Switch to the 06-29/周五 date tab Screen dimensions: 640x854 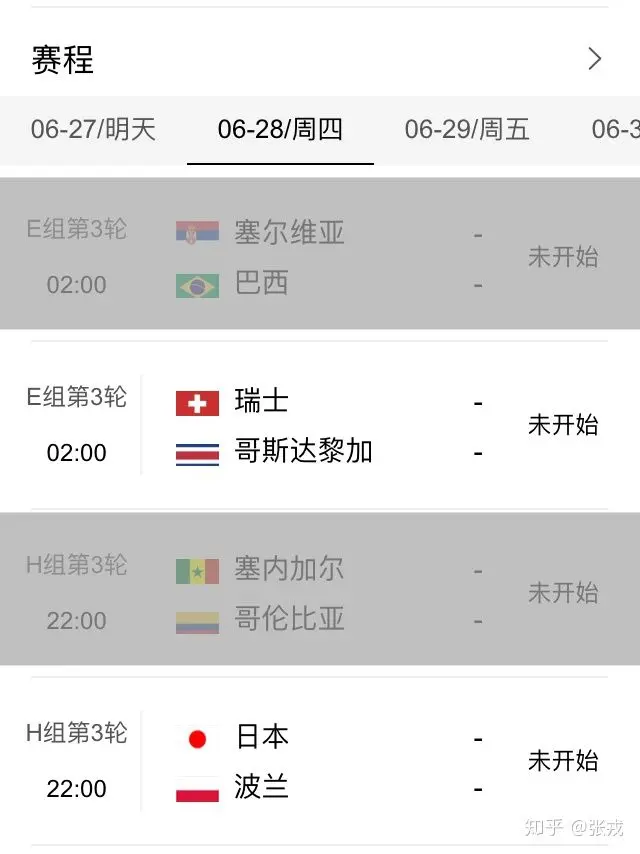[467, 129]
